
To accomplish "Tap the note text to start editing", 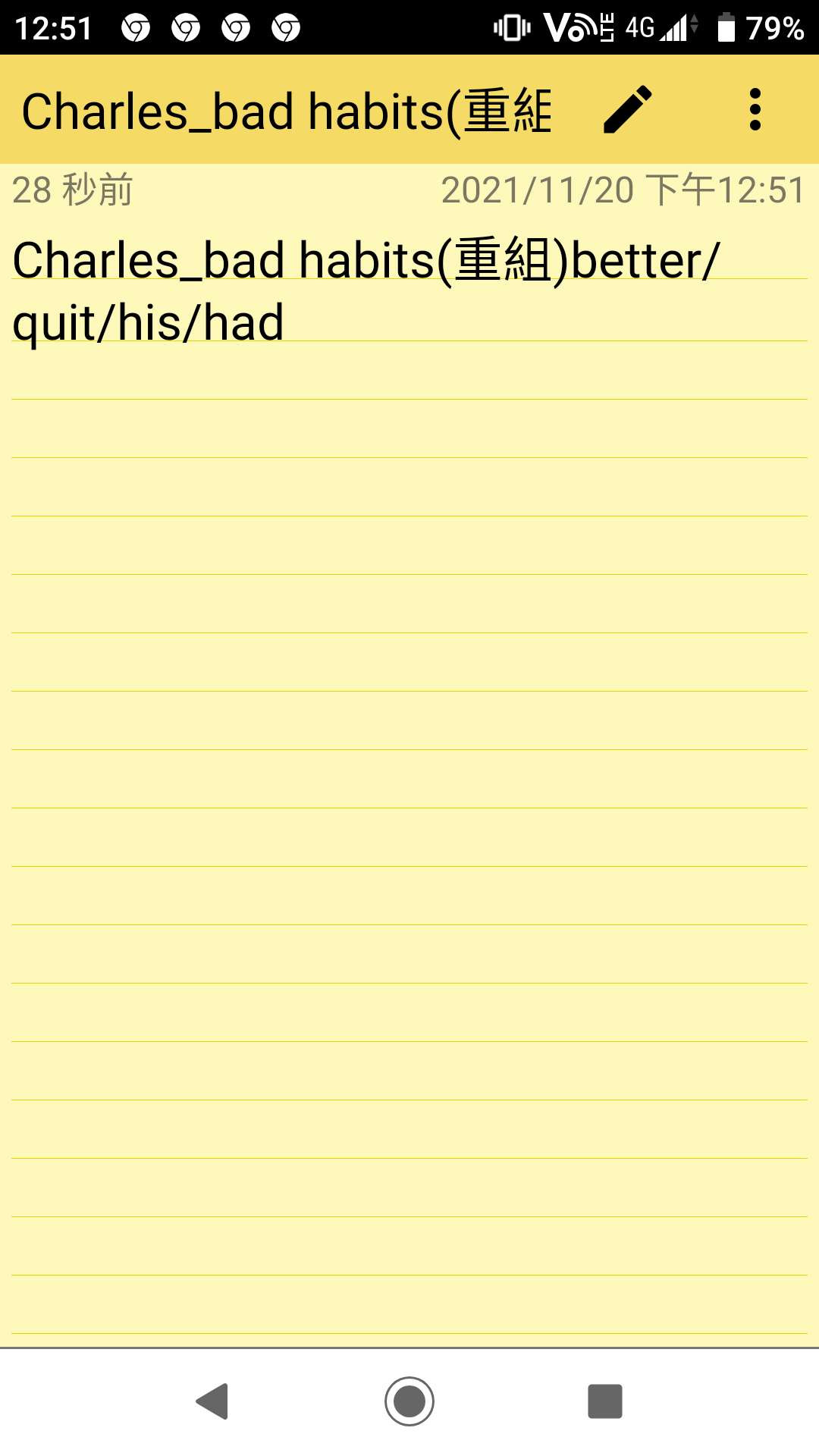I will 366,291.
